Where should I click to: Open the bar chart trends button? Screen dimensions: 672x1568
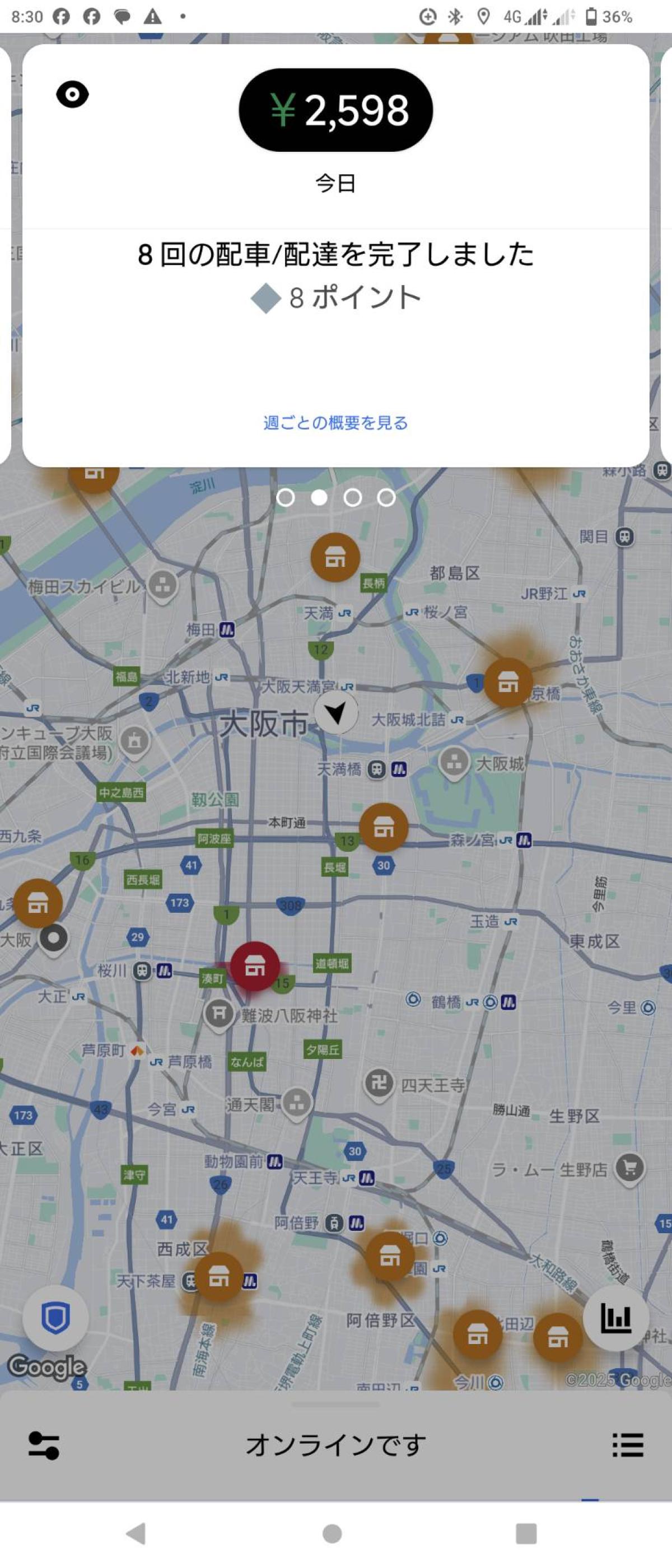click(615, 1318)
